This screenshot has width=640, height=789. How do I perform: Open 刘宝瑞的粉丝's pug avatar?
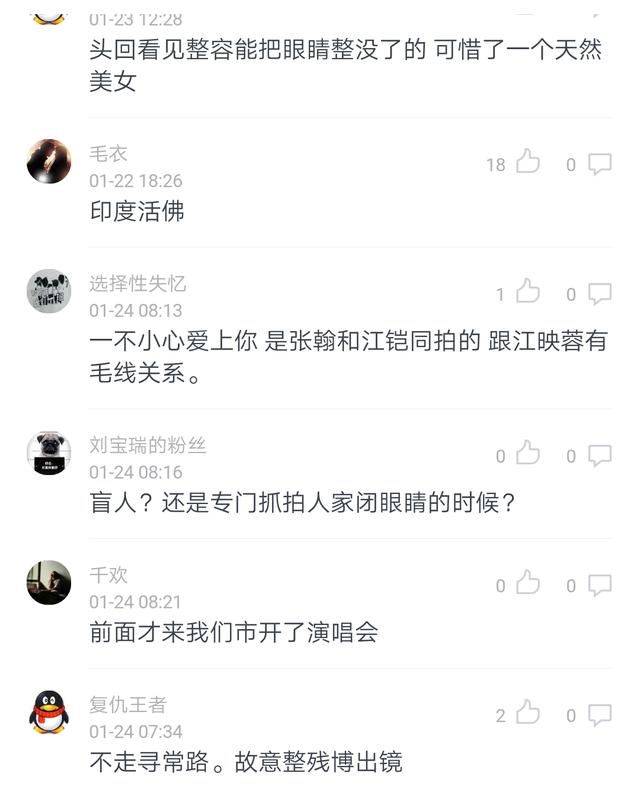click(x=49, y=454)
